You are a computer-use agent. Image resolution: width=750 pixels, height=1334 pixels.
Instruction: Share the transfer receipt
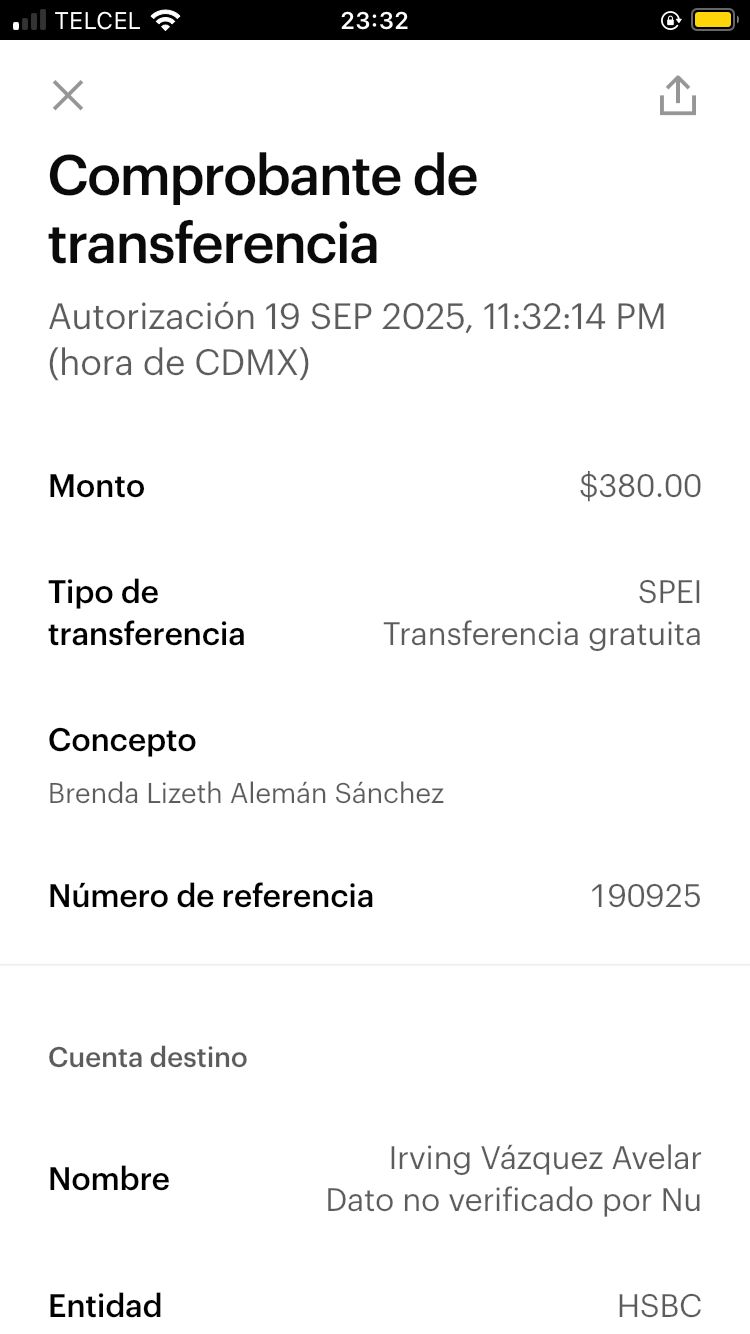point(677,96)
